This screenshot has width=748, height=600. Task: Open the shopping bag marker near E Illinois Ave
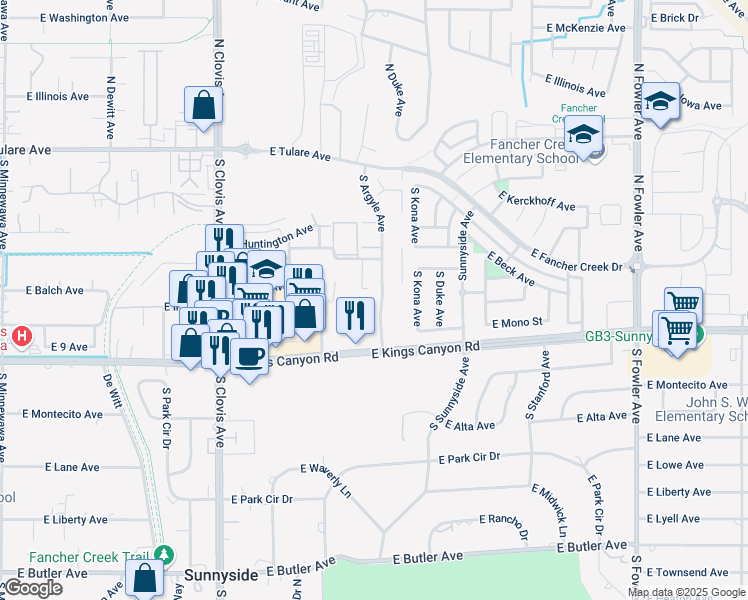203,106
